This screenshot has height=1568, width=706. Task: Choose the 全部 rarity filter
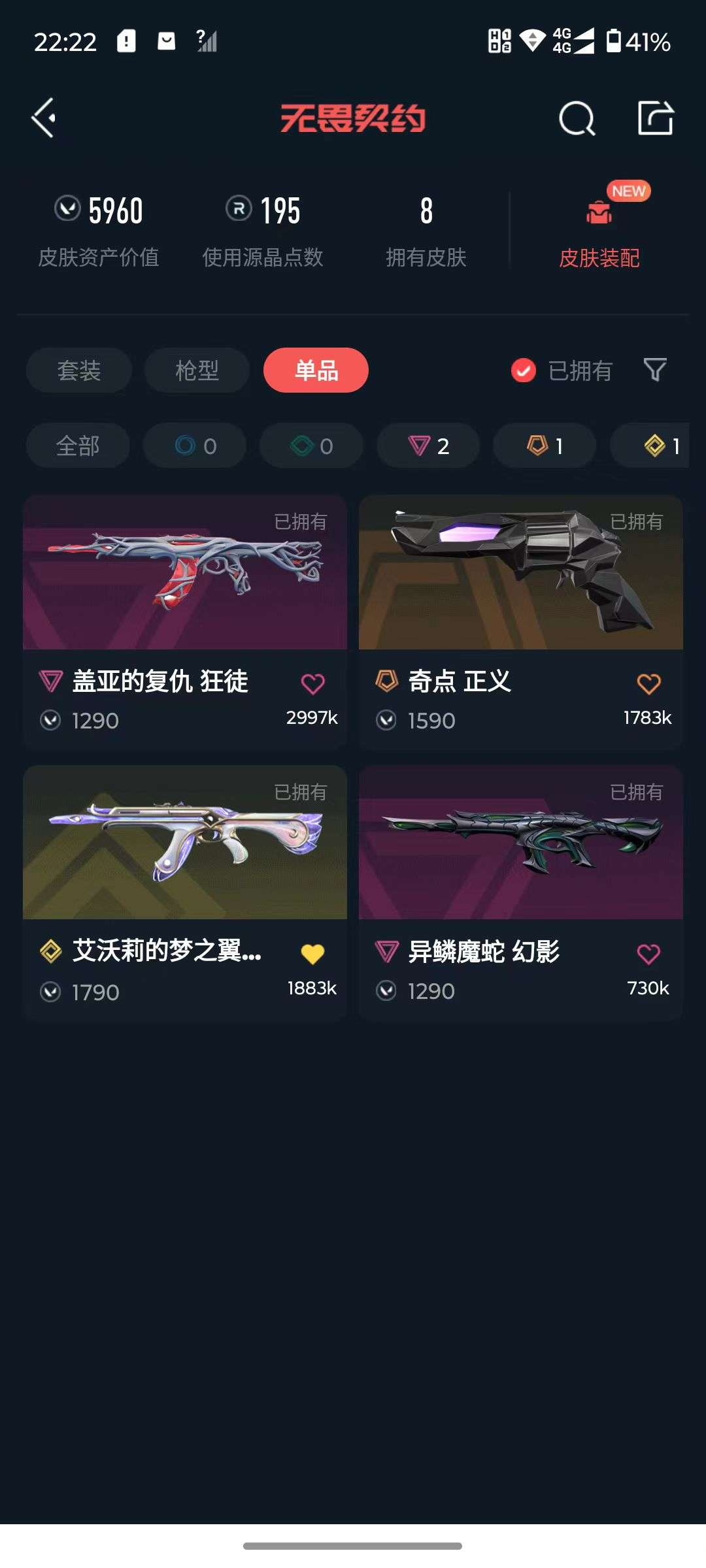(x=78, y=446)
